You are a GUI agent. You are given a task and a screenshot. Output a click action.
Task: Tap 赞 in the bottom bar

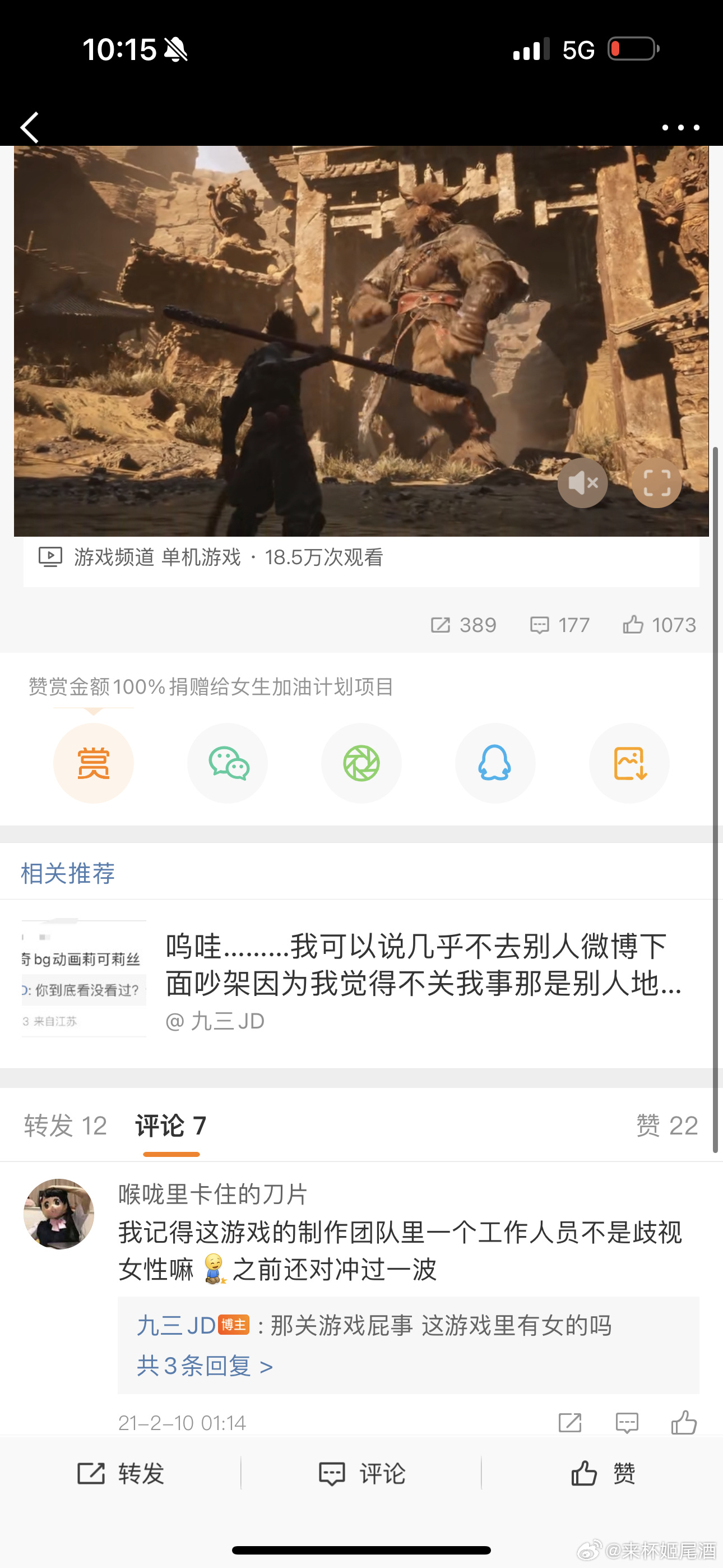(x=602, y=1474)
